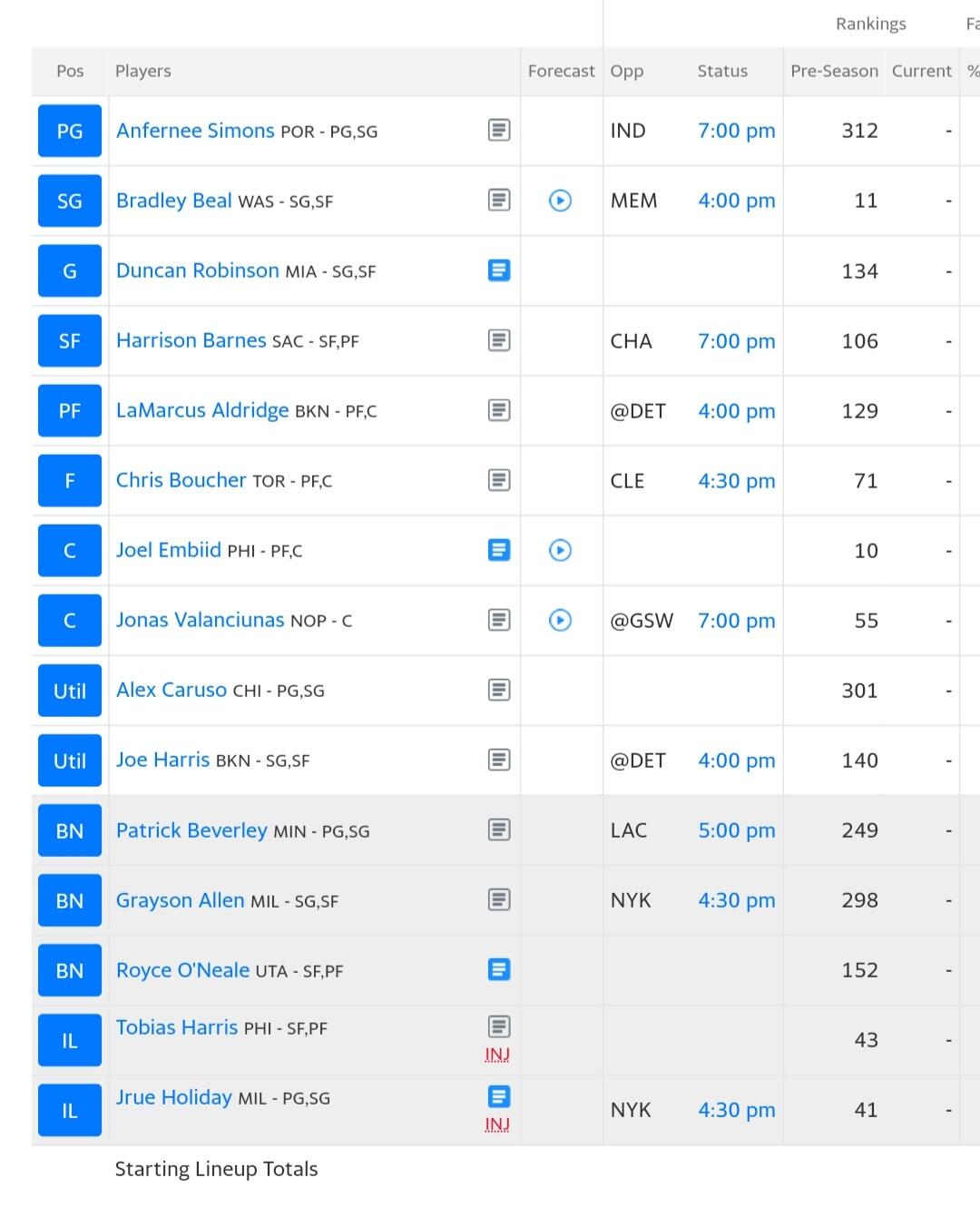Open Chris Boucher's 4:30 pm game link
The image size is (980, 1207).
(x=737, y=481)
